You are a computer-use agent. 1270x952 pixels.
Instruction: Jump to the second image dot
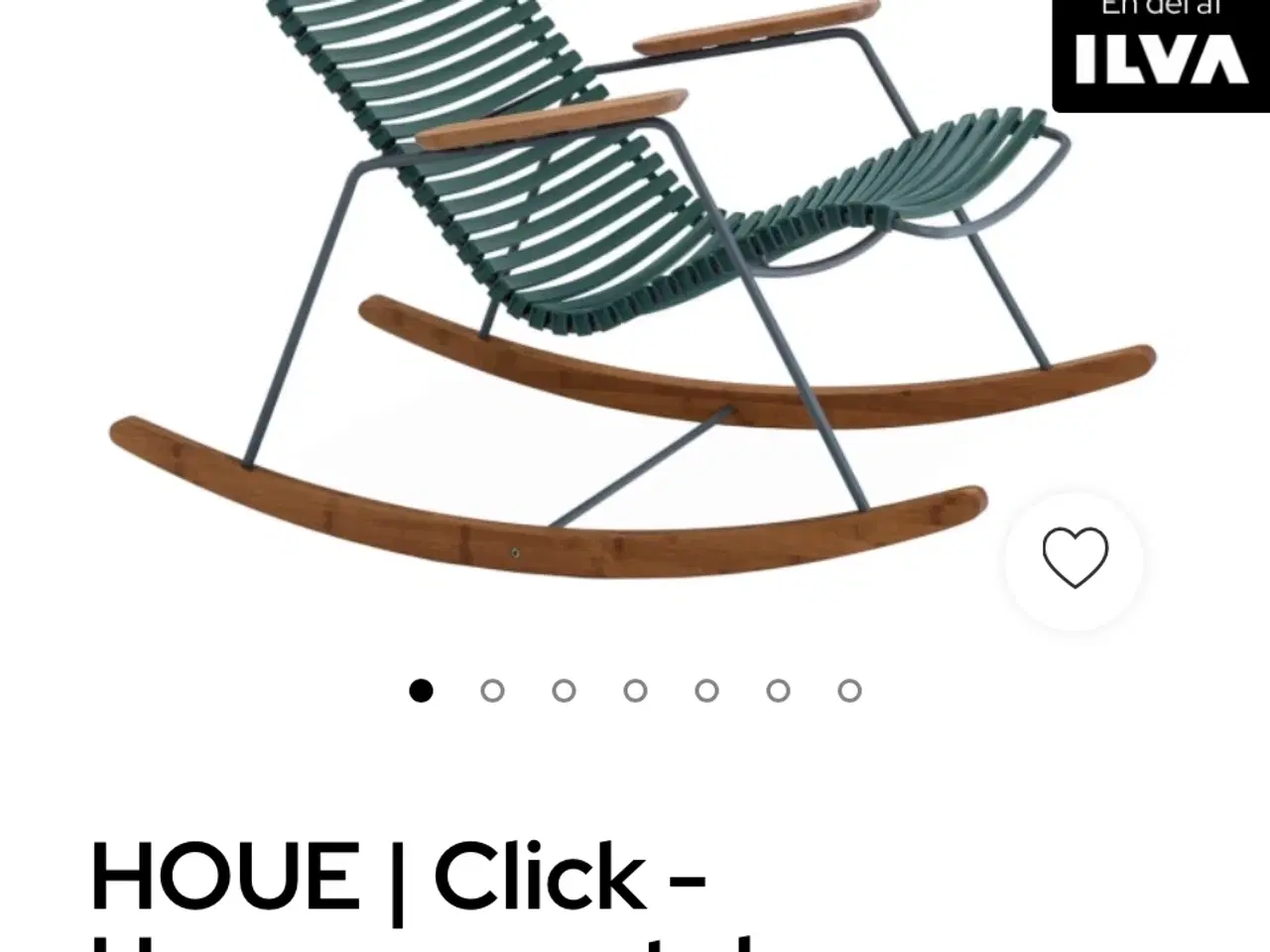pyautogui.click(x=492, y=691)
